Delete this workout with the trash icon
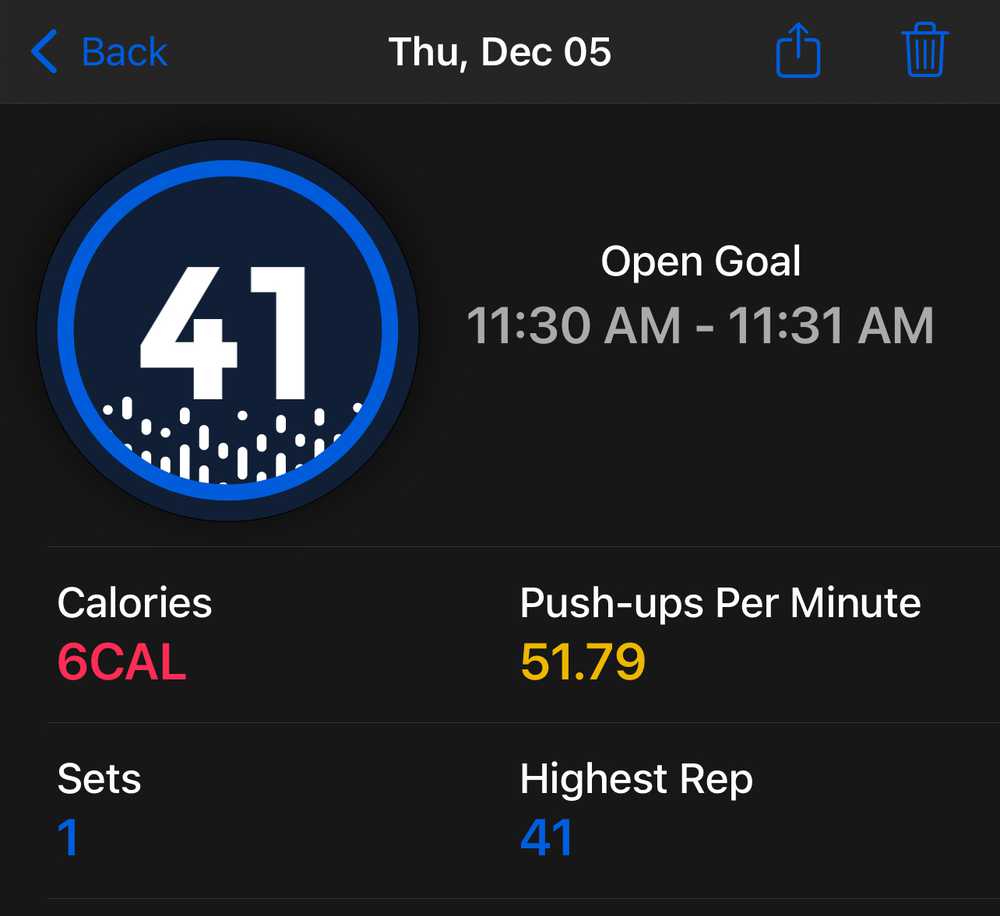 click(x=925, y=50)
